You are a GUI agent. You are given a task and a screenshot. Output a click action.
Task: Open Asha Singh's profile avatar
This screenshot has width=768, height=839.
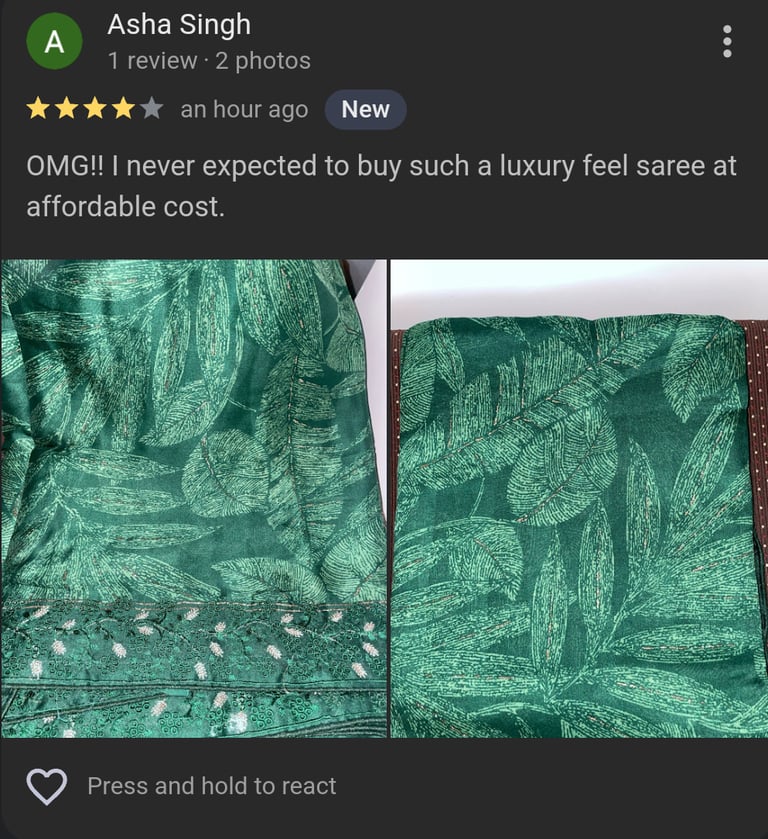click(55, 42)
